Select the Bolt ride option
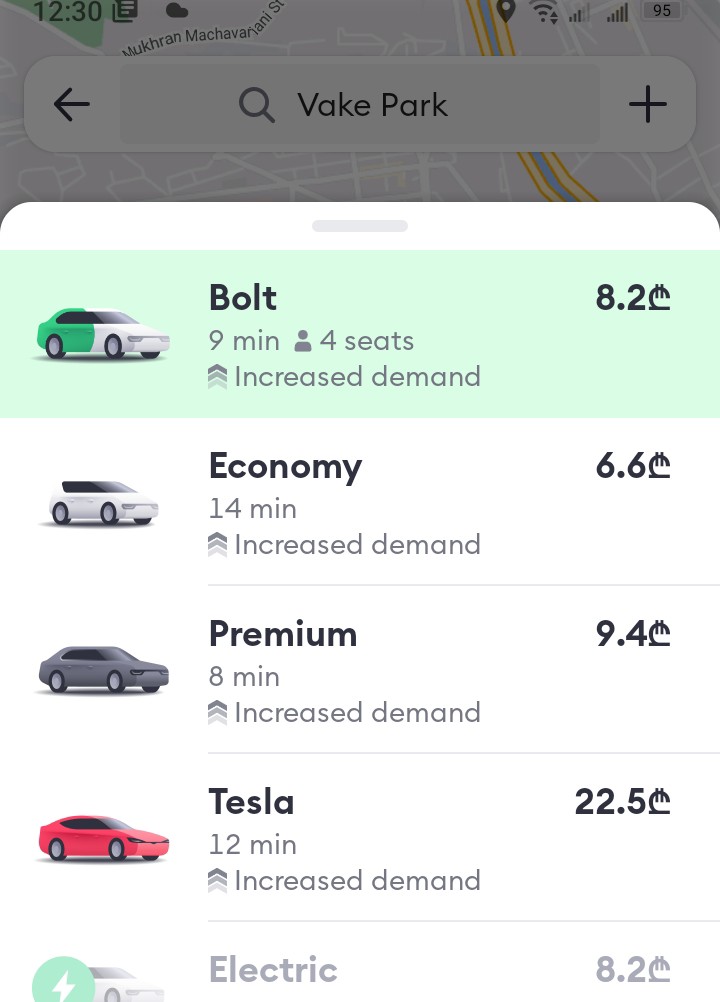Screen dimensions: 720x1002 coord(360,334)
